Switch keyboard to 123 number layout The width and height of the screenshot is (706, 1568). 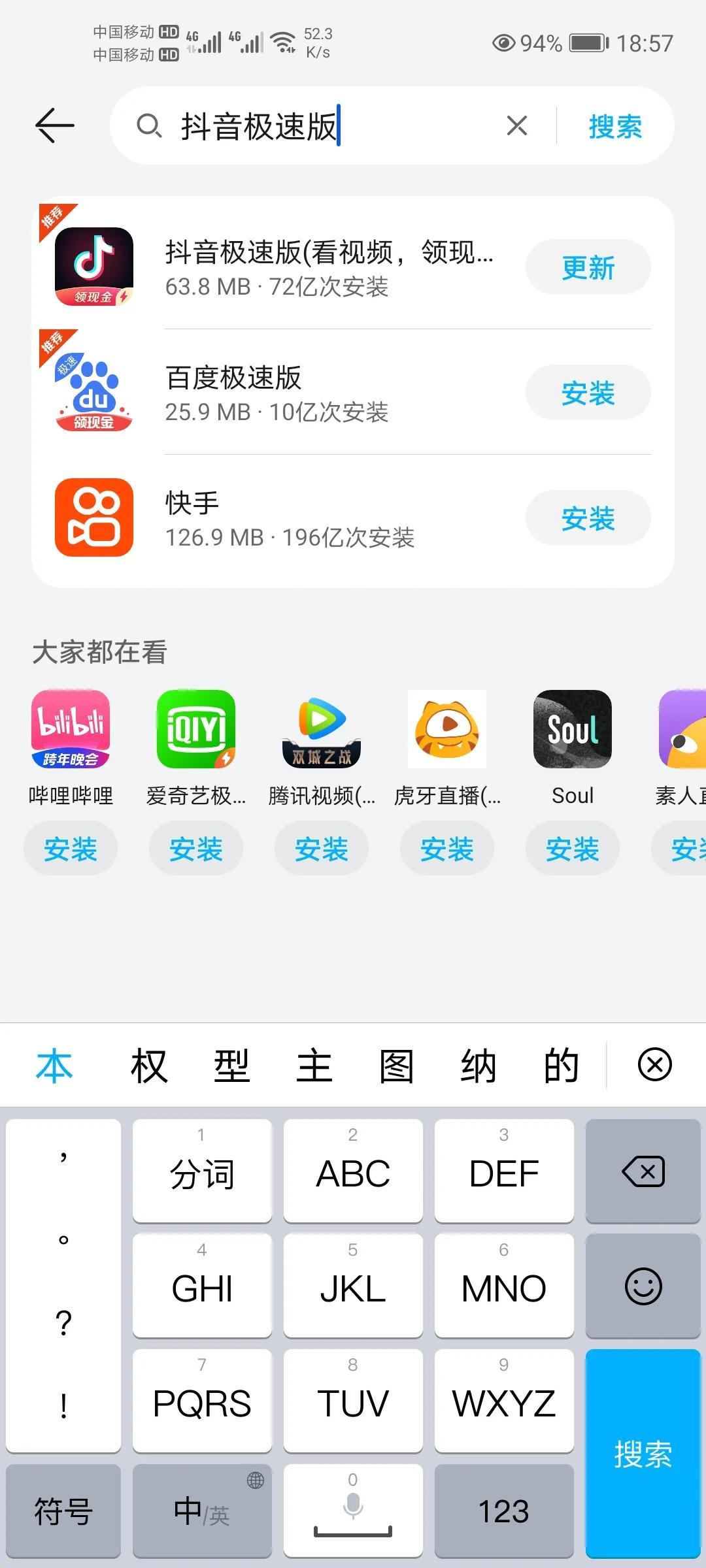tap(503, 1511)
